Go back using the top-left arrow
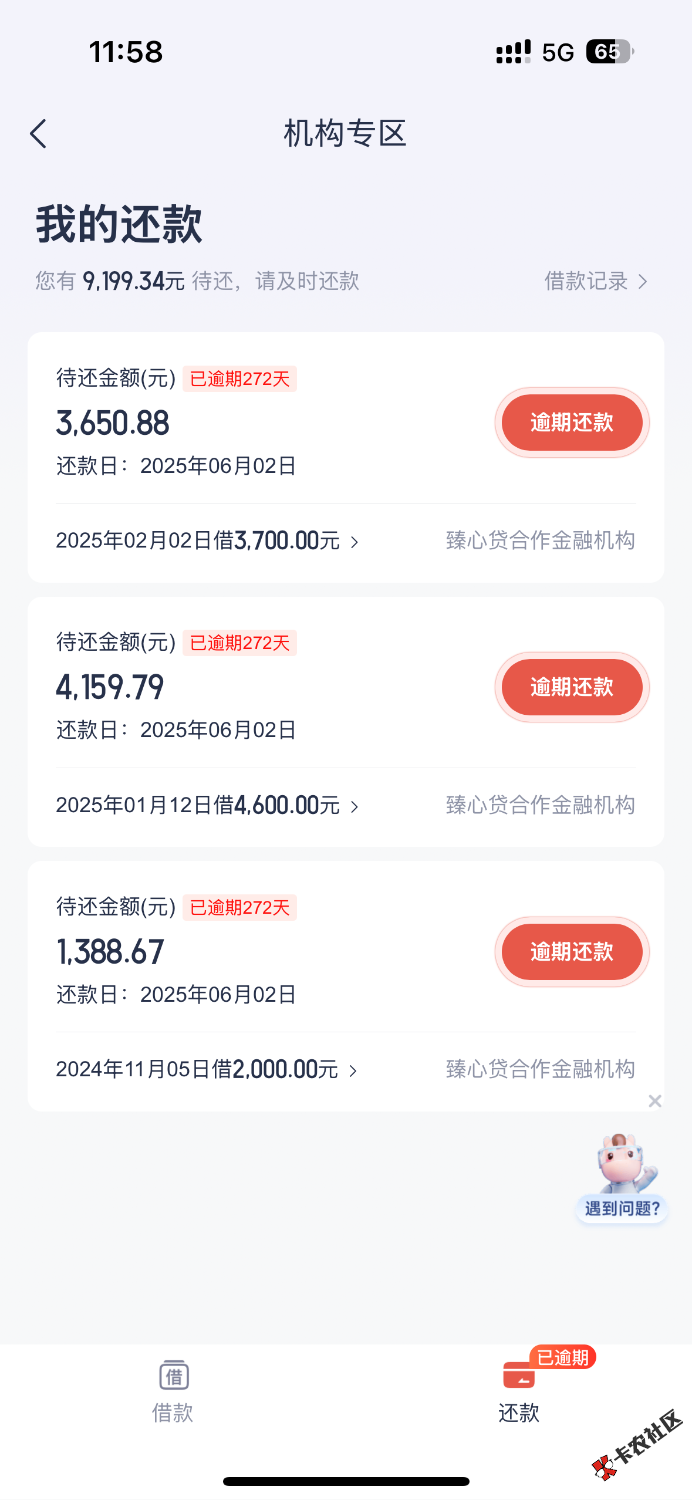The height and width of the screenshot is (1500, 692). [x=39, y=134]
